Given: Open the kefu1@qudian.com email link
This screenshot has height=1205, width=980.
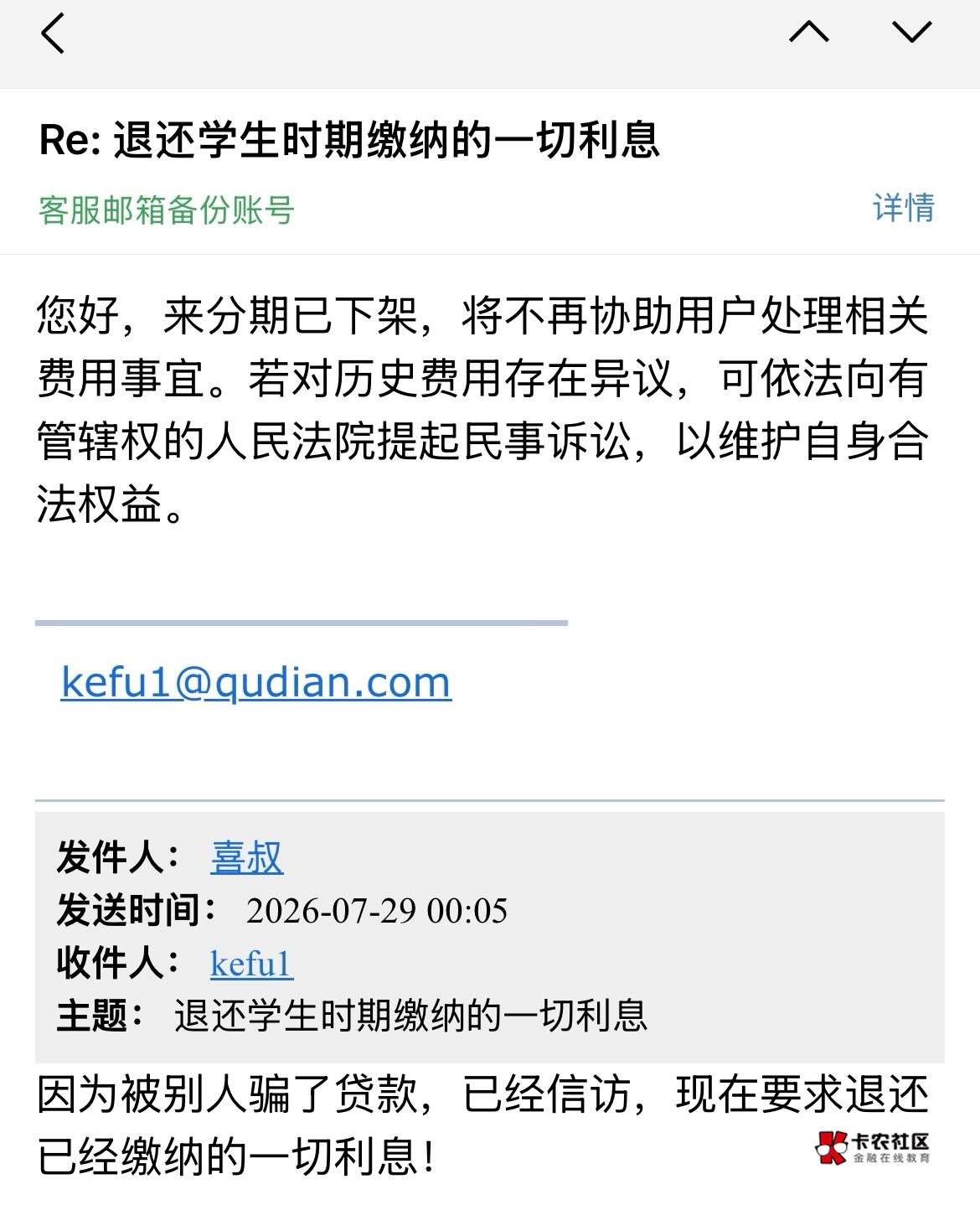Looking at the screenshot, I should (x=256, y=682).
